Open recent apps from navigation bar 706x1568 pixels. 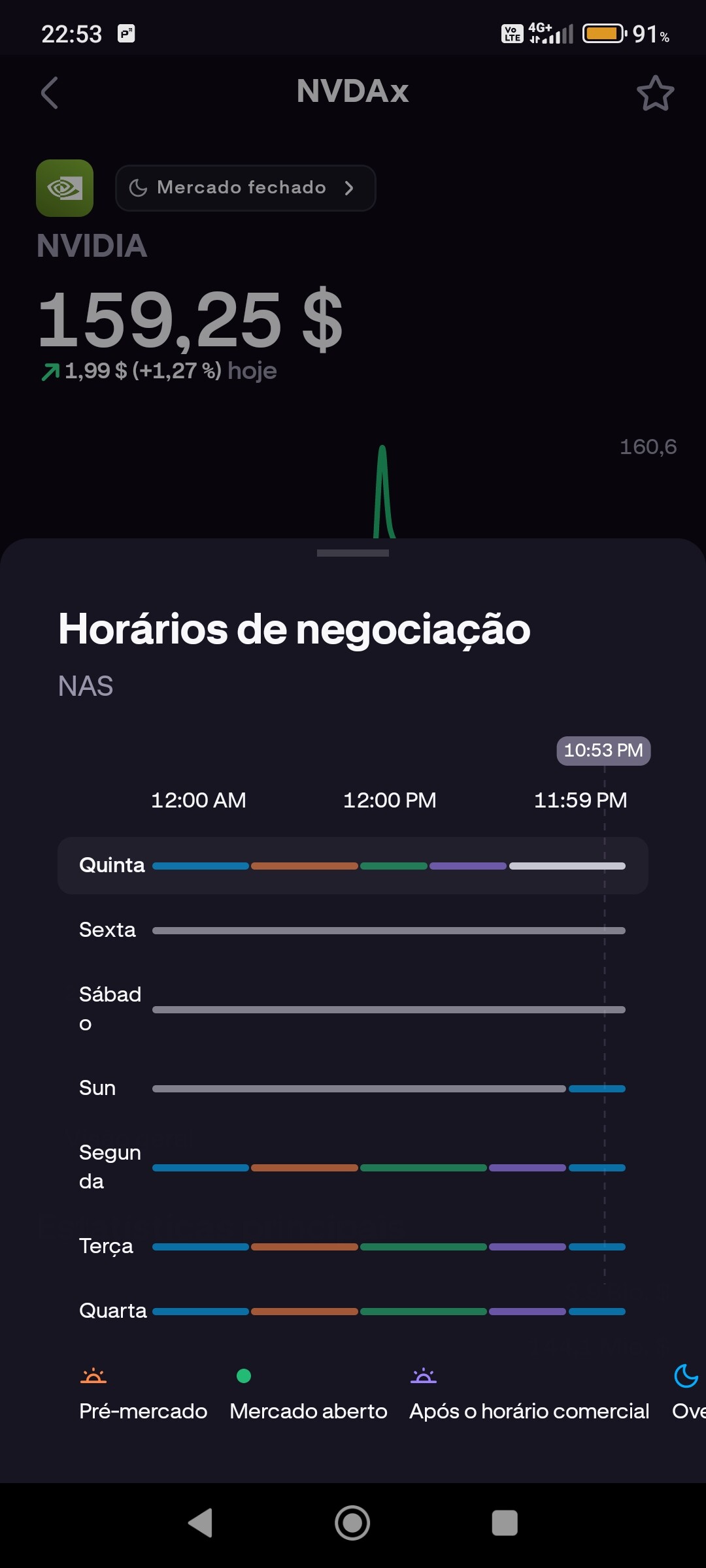coord(505,1523)
